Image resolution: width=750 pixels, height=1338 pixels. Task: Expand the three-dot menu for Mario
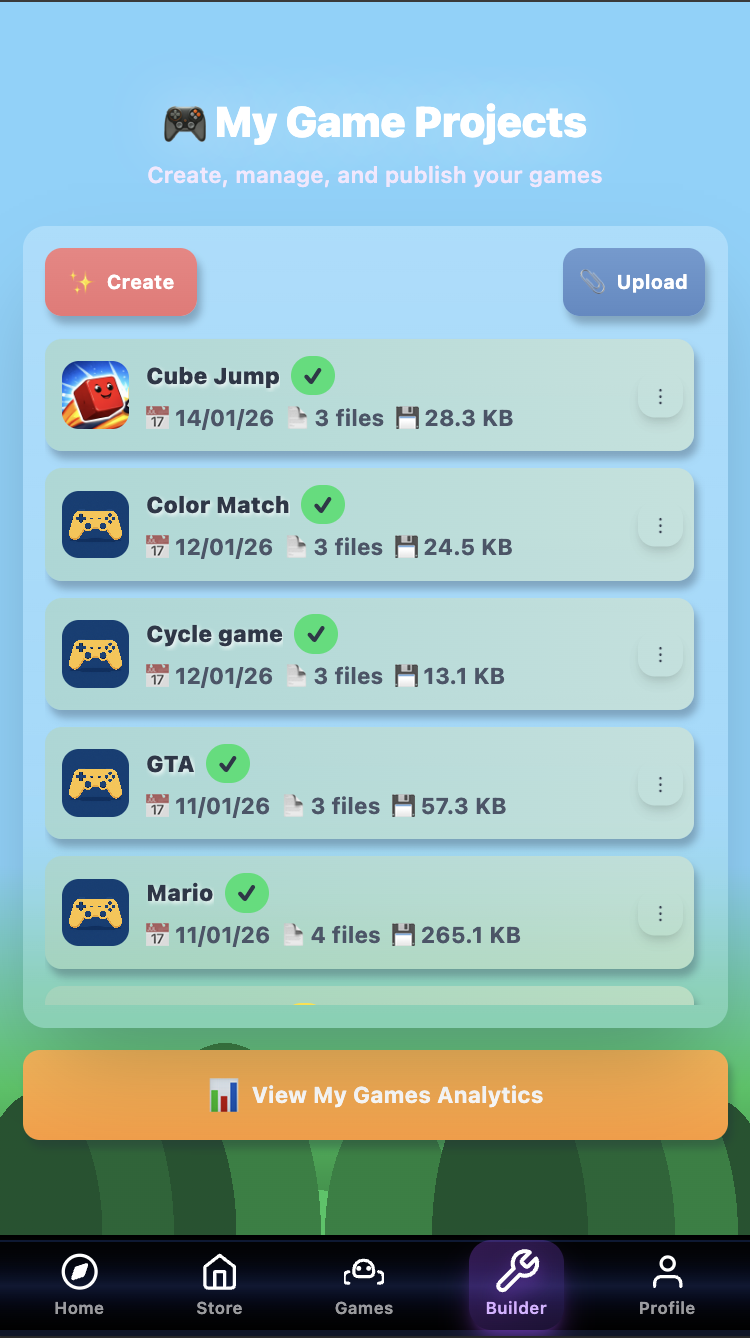coord(660,913)
